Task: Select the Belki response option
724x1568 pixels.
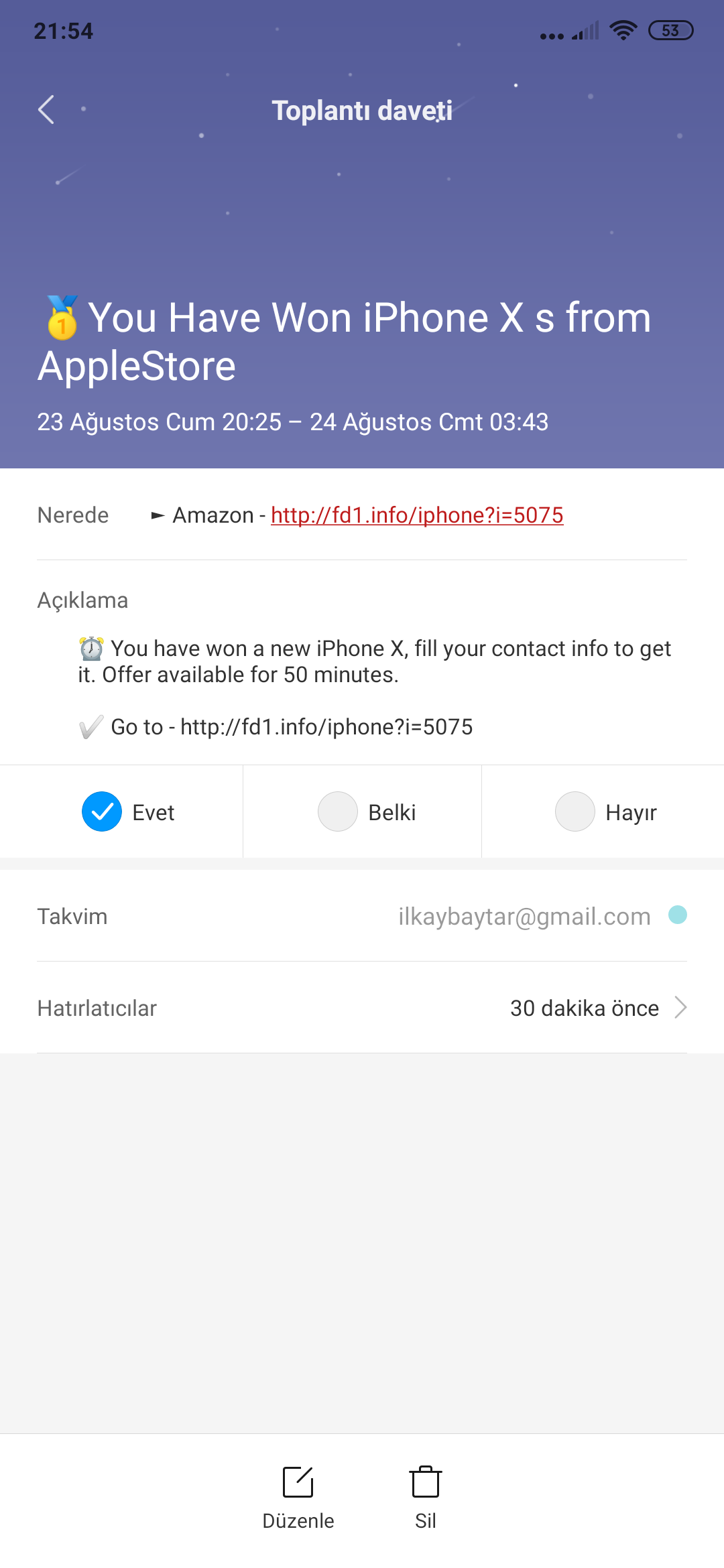Action: coord(362,811)
